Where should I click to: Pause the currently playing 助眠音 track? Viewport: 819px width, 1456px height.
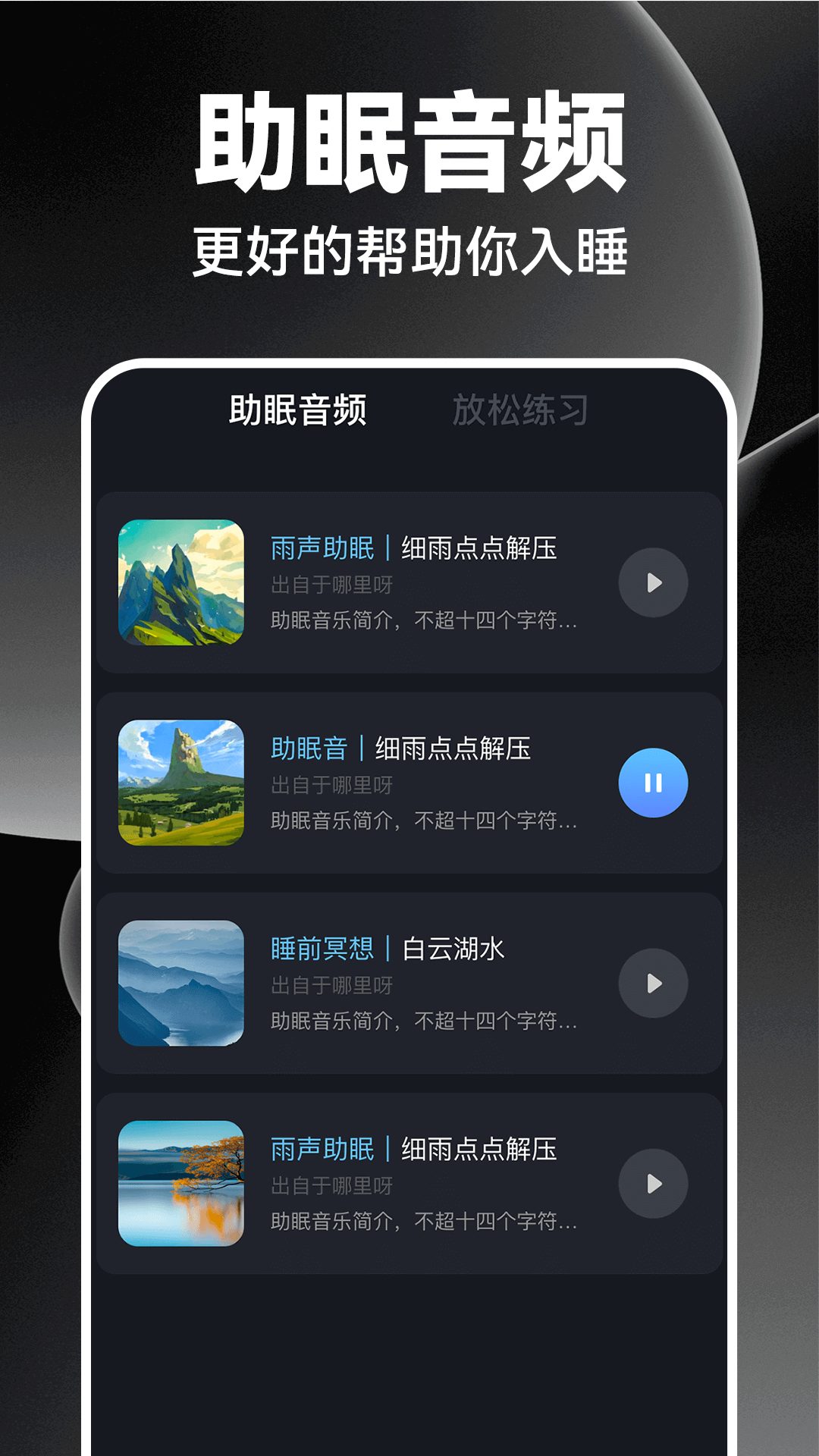654,783
